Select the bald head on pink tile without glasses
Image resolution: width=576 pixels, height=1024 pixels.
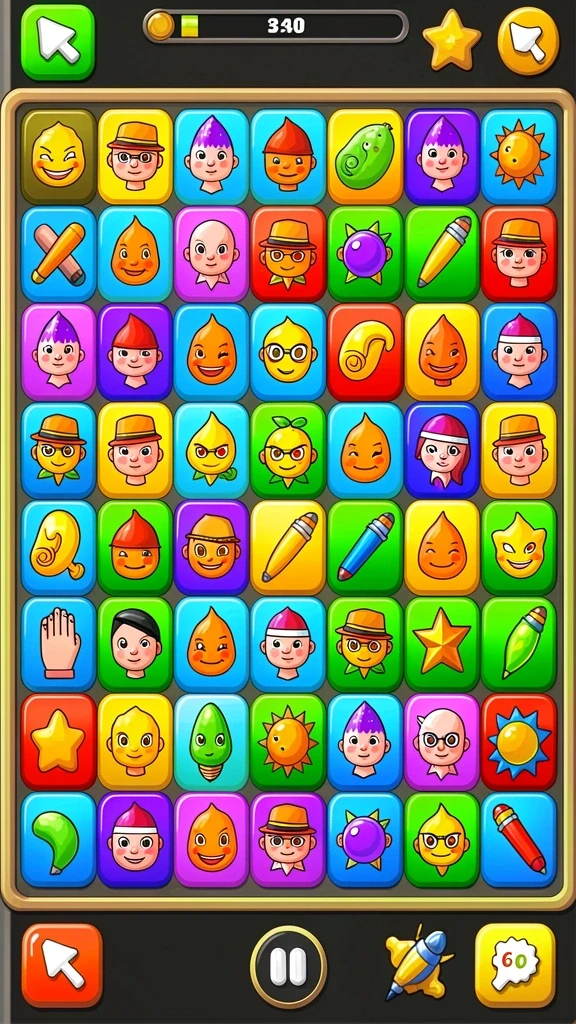point(212,253)
